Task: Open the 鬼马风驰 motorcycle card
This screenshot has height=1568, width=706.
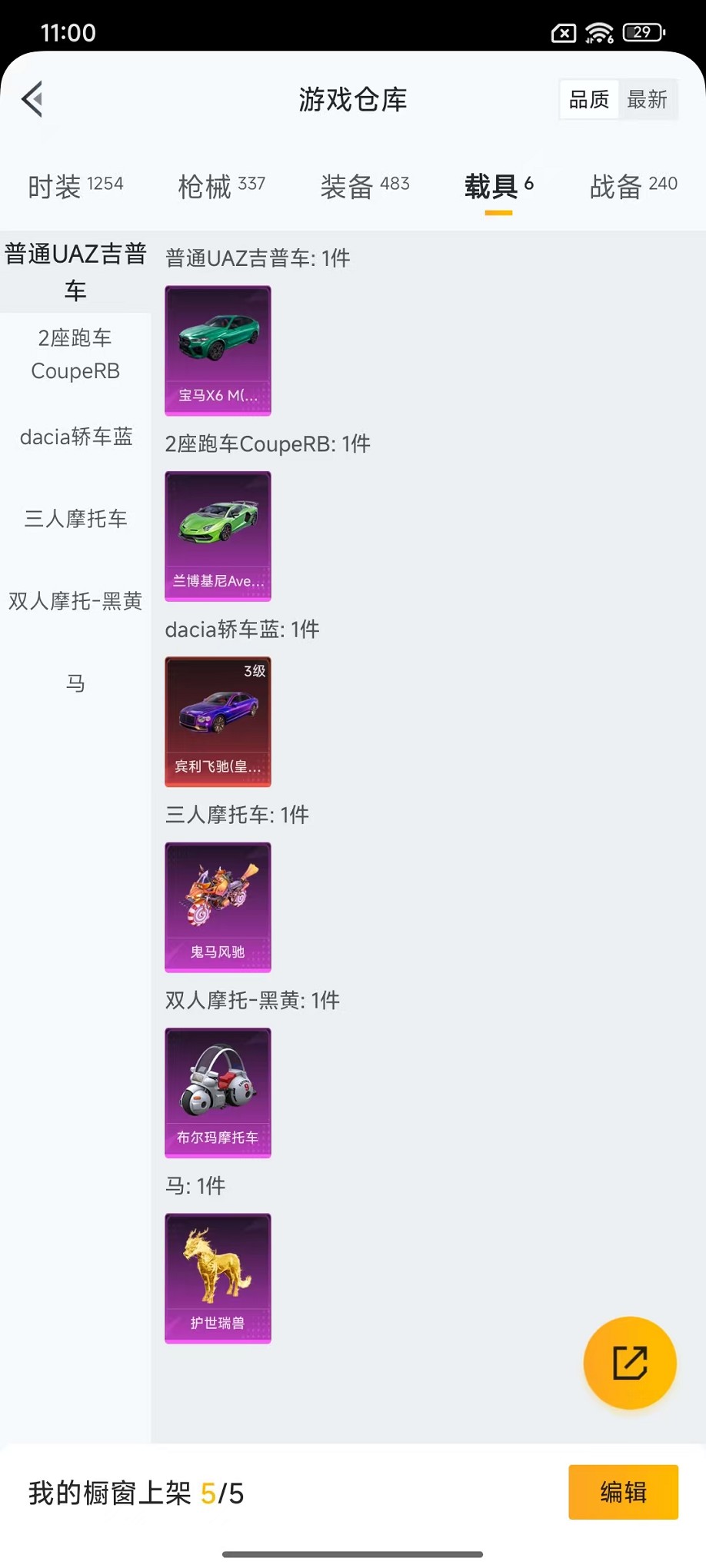Action: 218,907
